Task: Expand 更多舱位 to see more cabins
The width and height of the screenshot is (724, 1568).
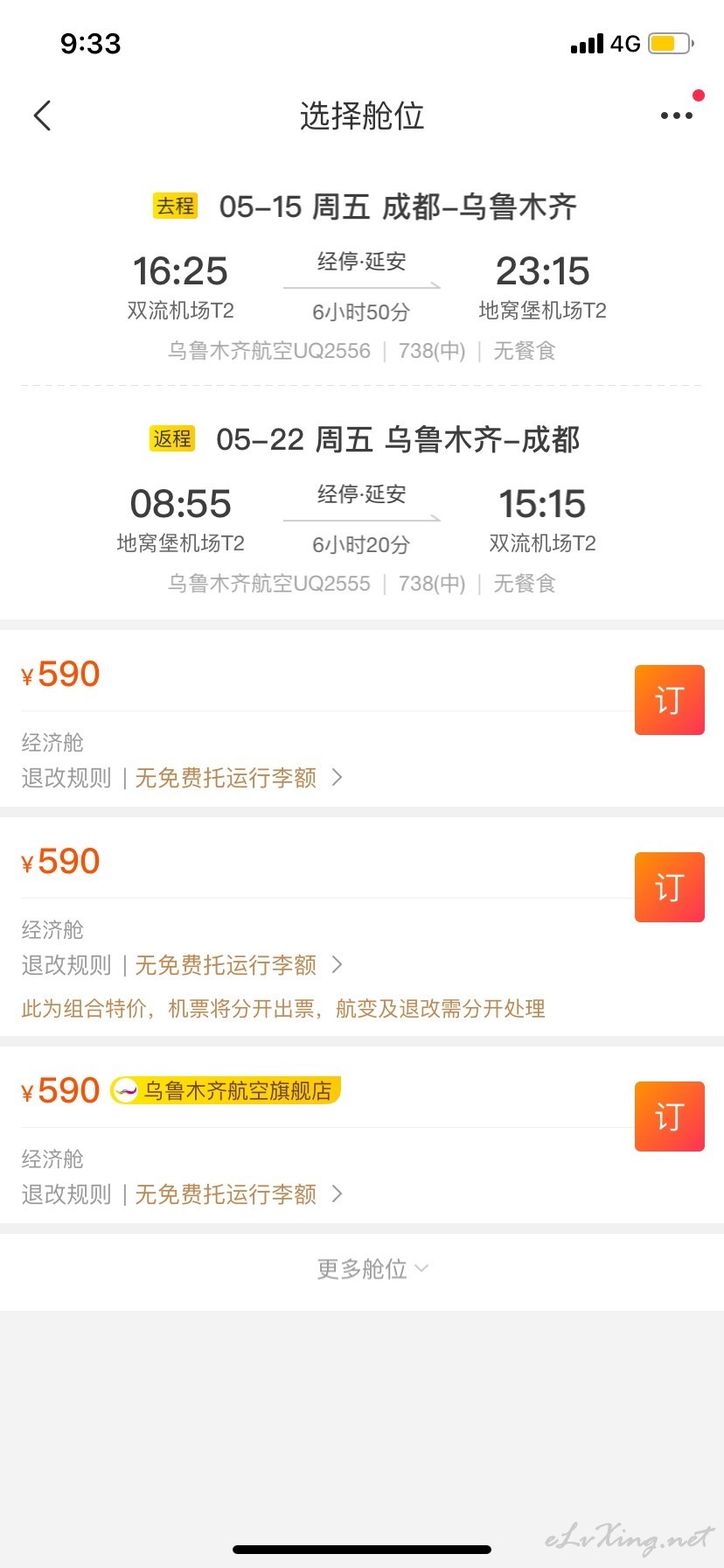Action: click(x=372, y=1269)
